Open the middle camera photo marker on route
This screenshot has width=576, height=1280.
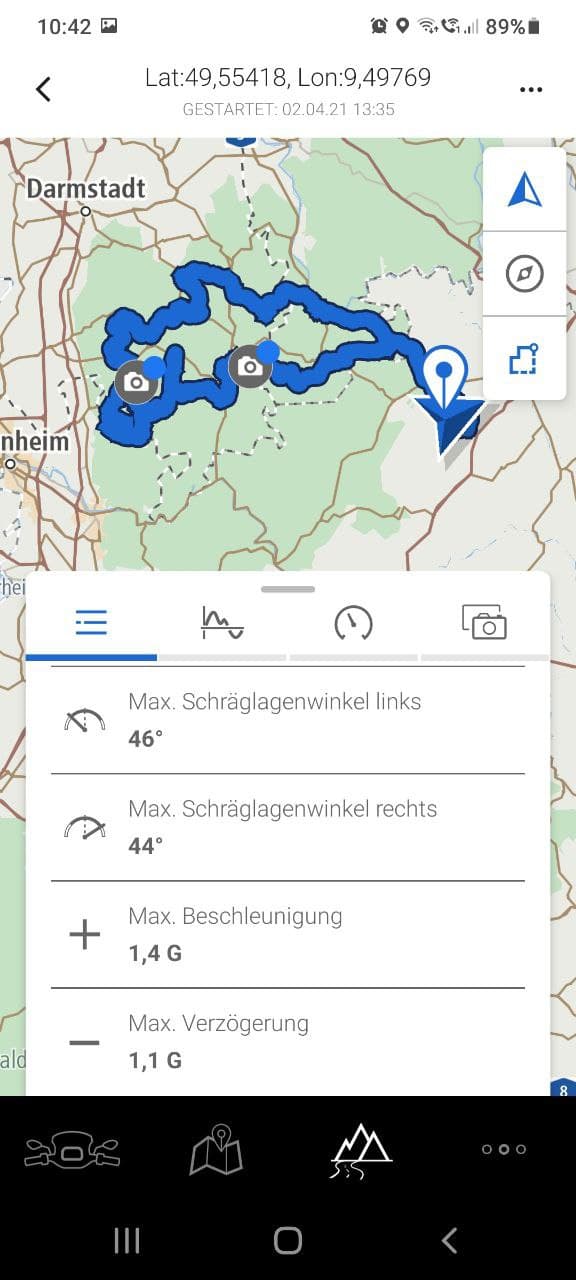click(250, 367)
